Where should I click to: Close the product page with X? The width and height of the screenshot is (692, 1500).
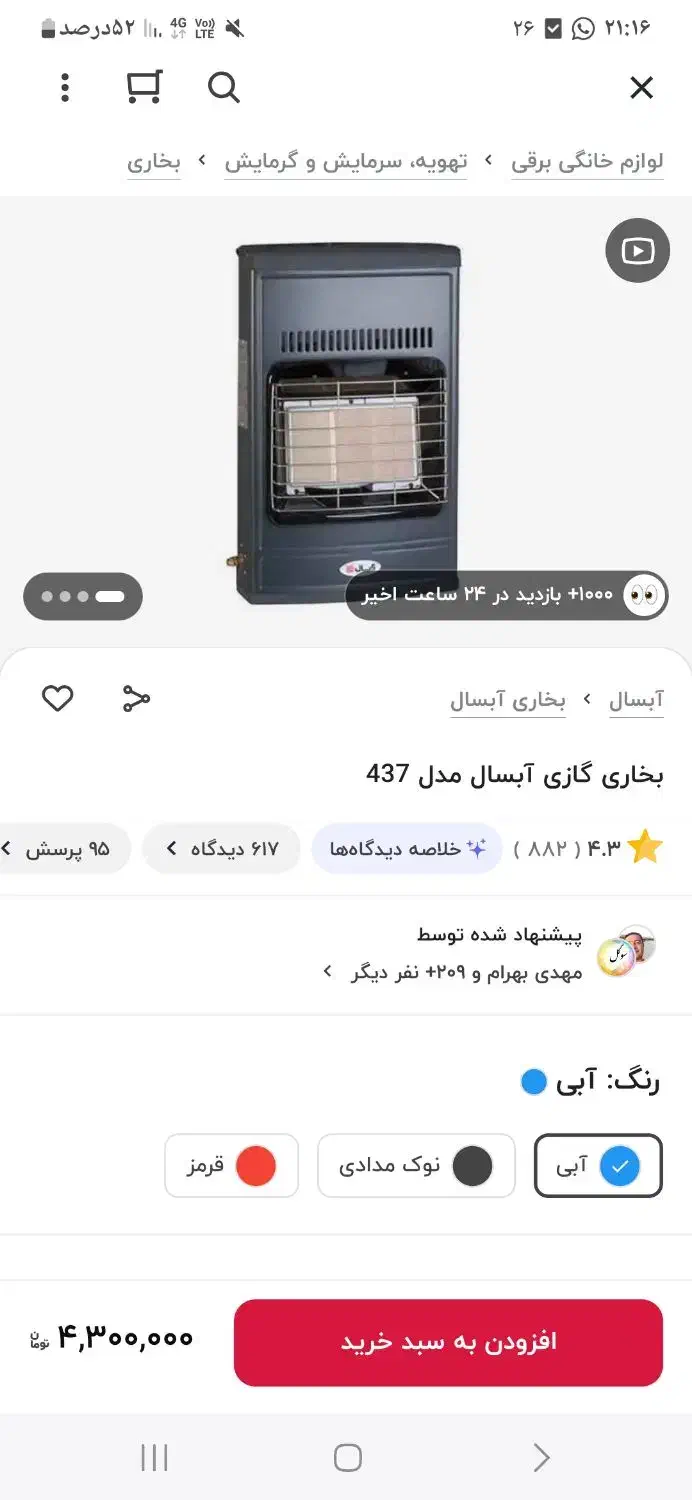(641, 88)
